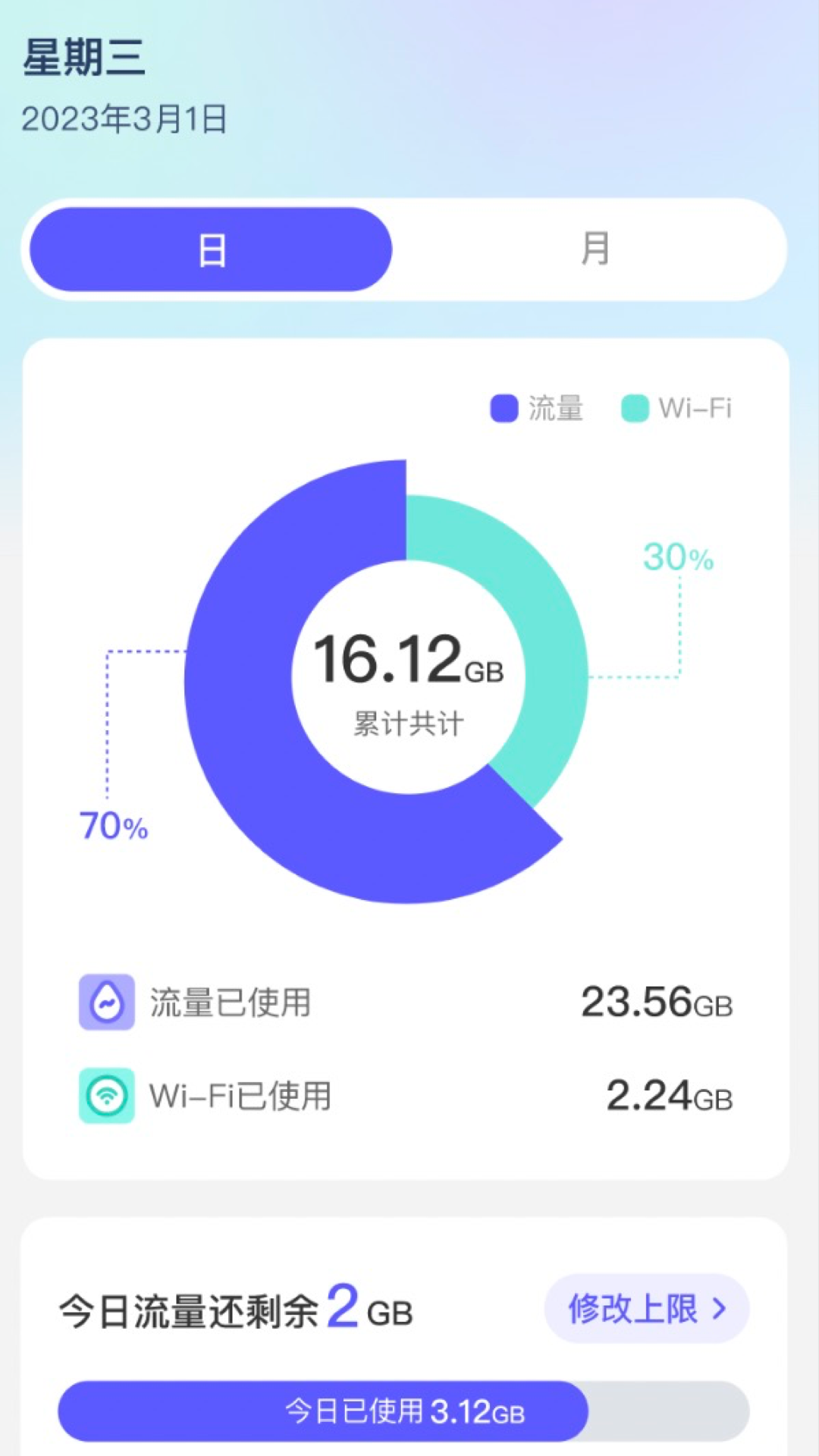Expand details on 流量已使用 row

point(409,1001)
